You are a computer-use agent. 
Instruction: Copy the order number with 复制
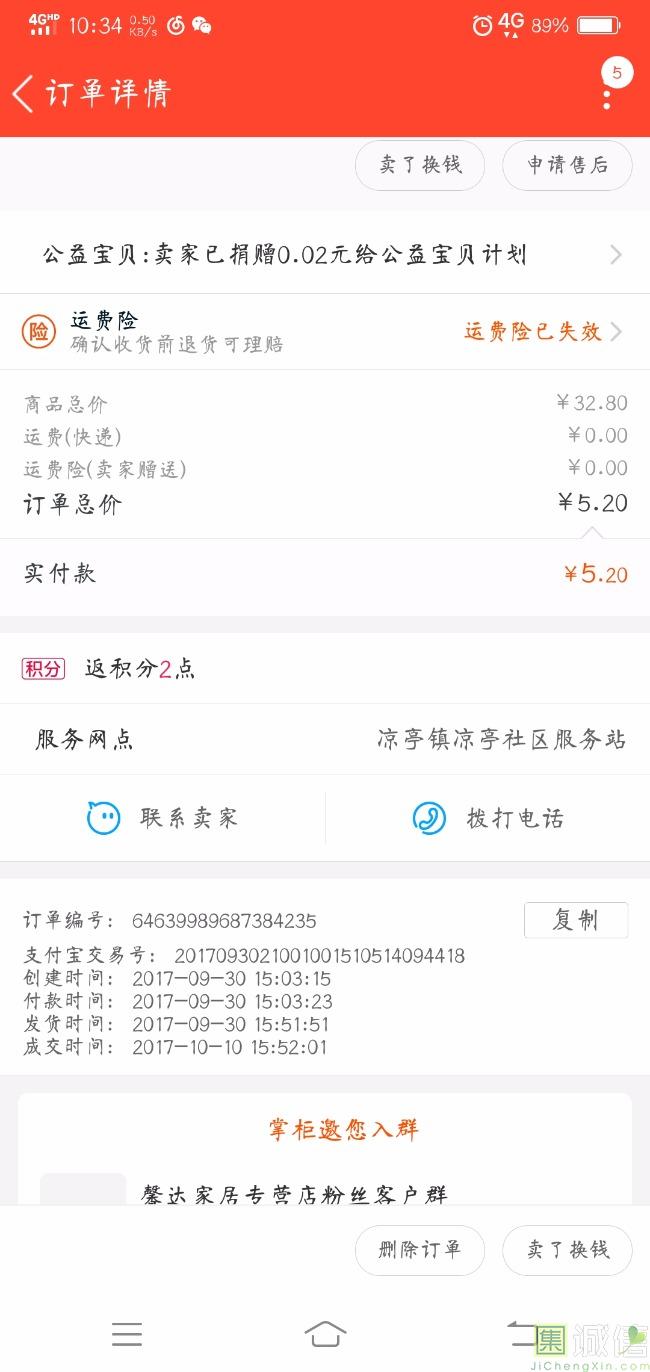576,920
